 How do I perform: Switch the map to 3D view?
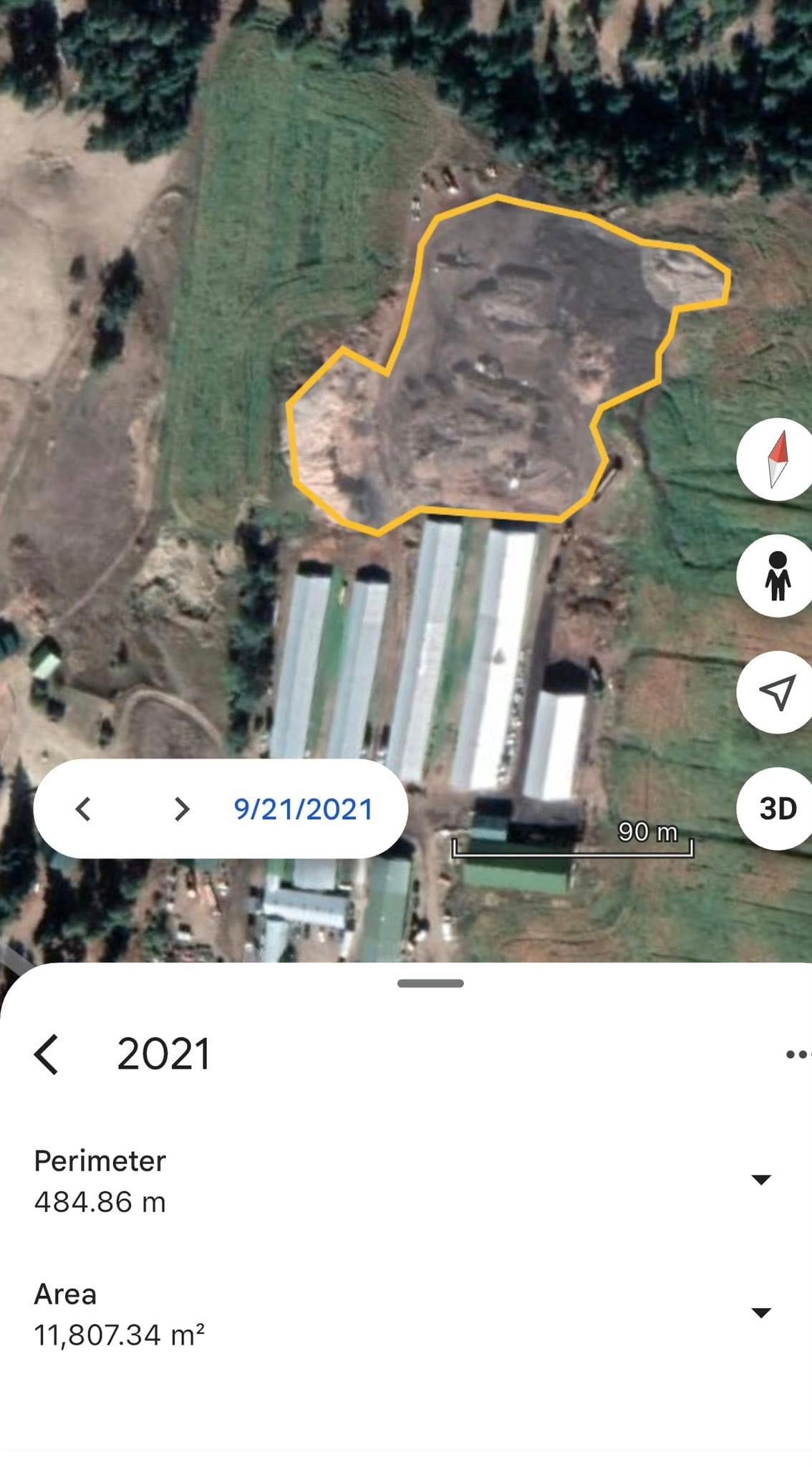pos(778,809)
